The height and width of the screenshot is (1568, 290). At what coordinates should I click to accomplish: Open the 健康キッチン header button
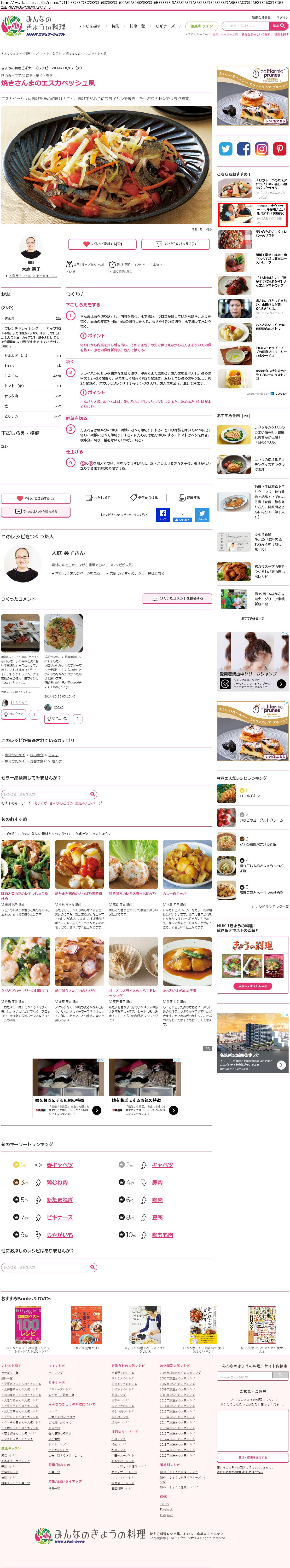[x=202, y=26]
